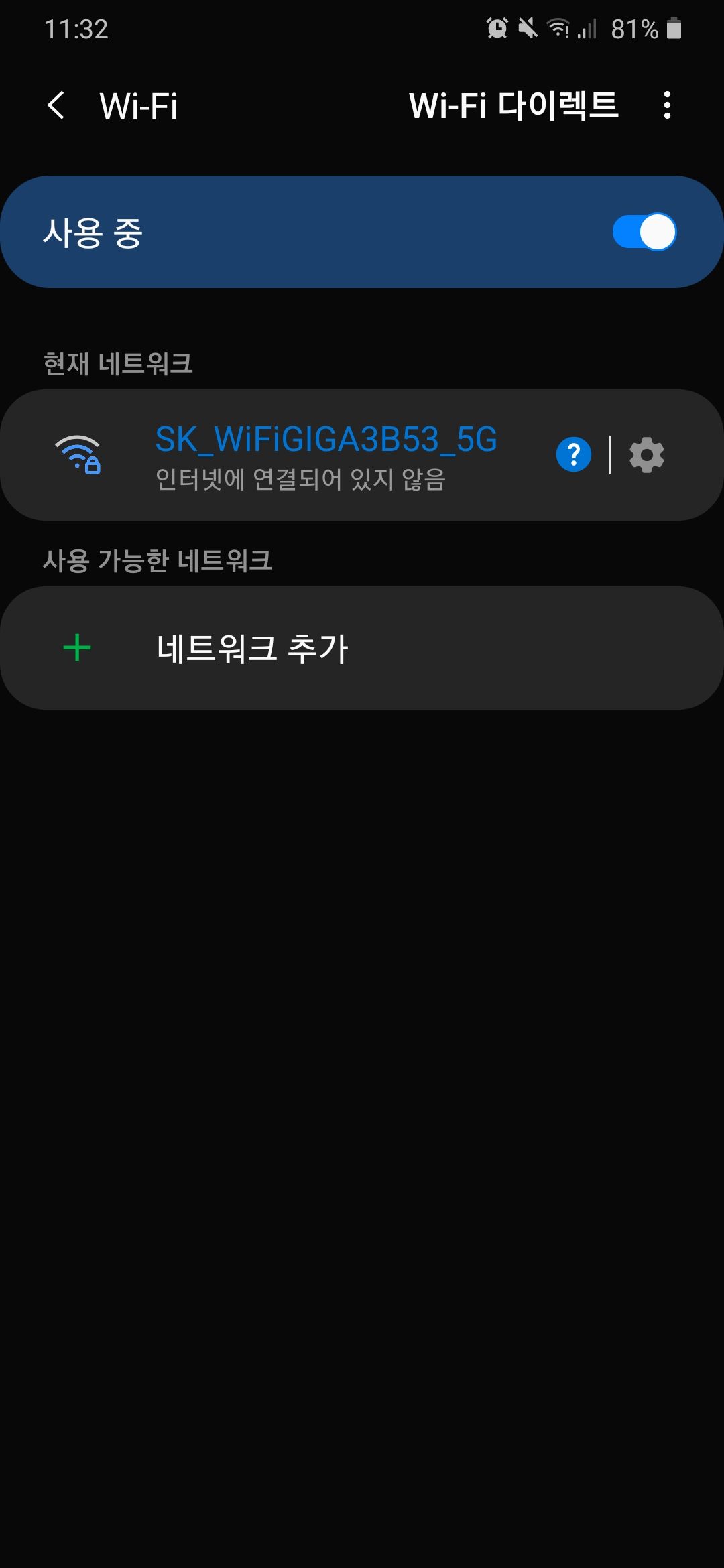Open the three-dot overflow menu
Viewport: 724px width, 1568px height.
pos(666,105)
